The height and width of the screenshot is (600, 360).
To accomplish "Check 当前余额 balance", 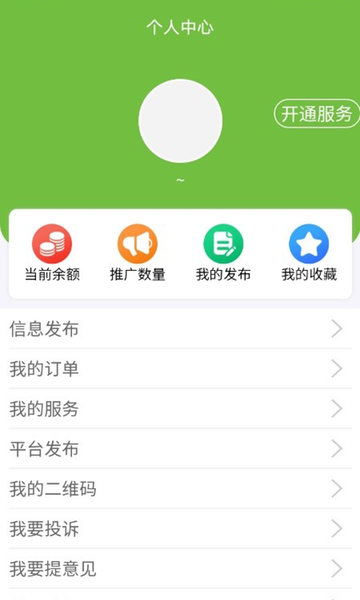I will (x=52, y=253).
